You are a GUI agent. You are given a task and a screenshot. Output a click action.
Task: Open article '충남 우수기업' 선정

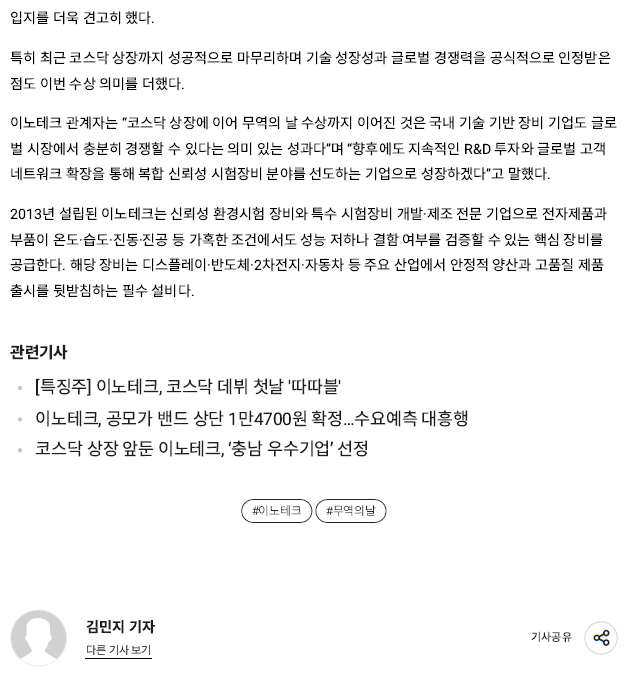(201, 449)
